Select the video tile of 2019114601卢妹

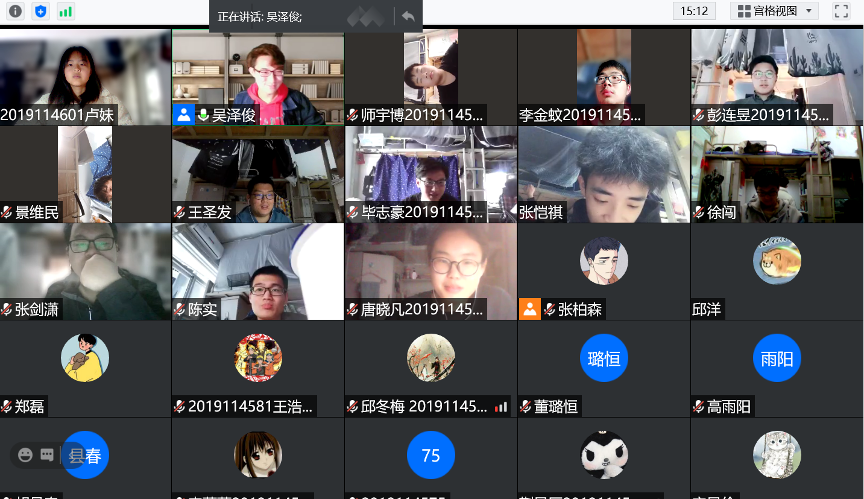coord(85,75)
